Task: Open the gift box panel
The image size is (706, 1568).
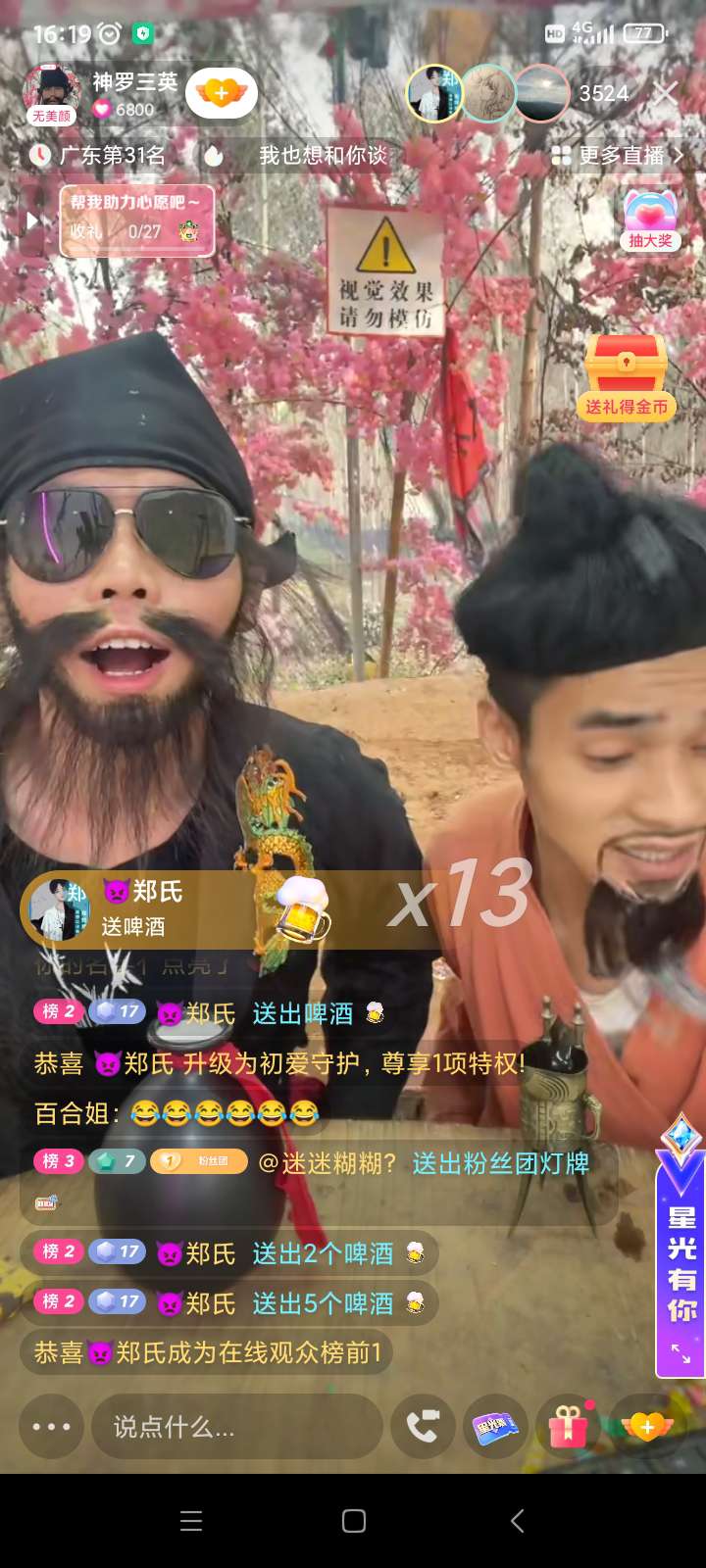Action: click(x=569, y=1426)
